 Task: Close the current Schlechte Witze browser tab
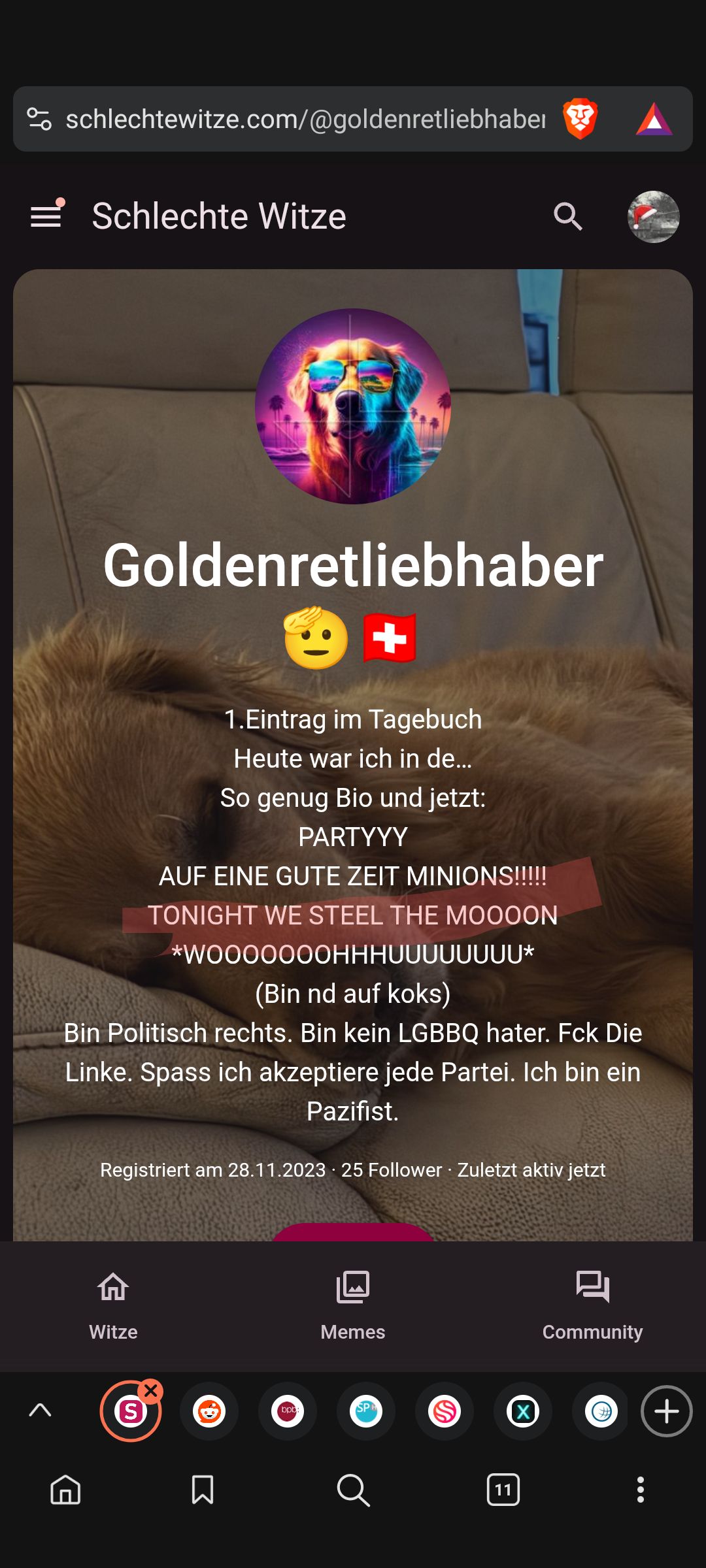(x=151, y=1391)
